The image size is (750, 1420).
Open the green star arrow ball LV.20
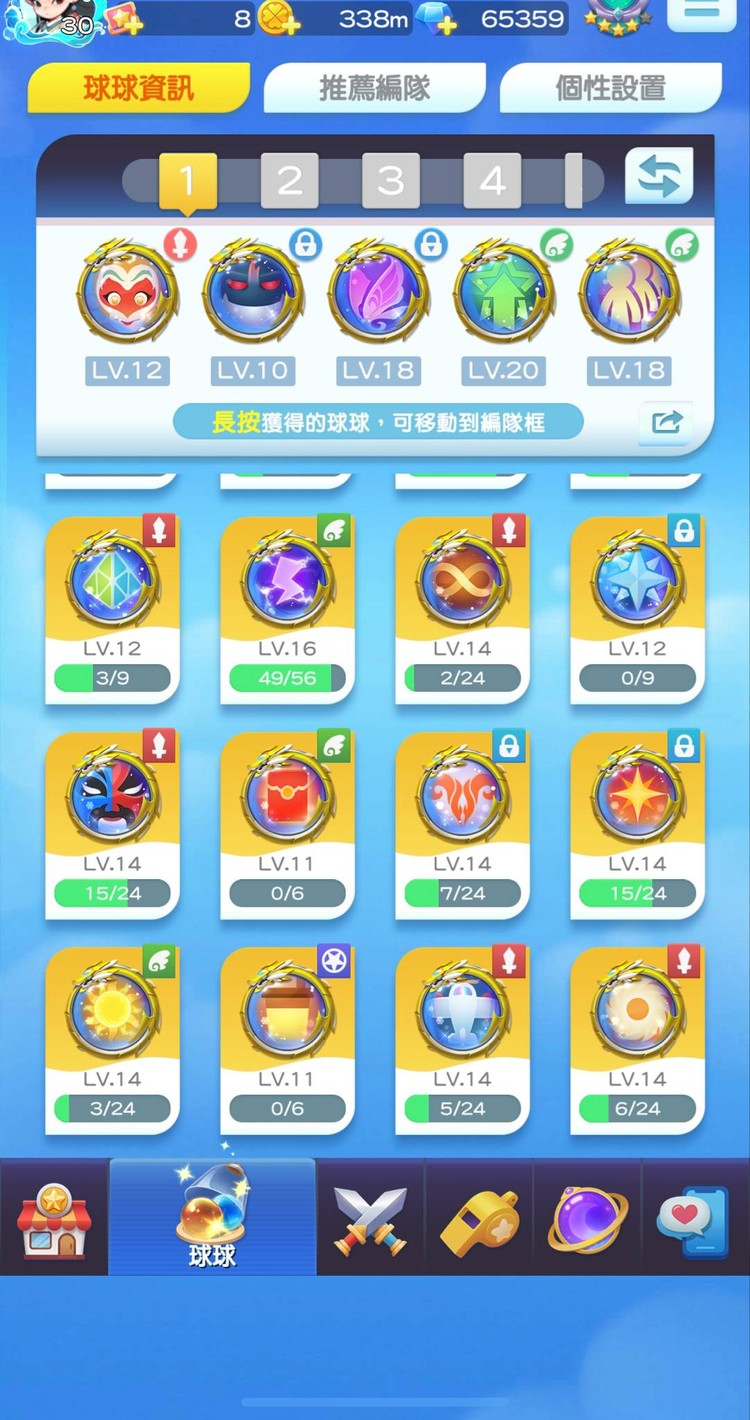[504, 294]
